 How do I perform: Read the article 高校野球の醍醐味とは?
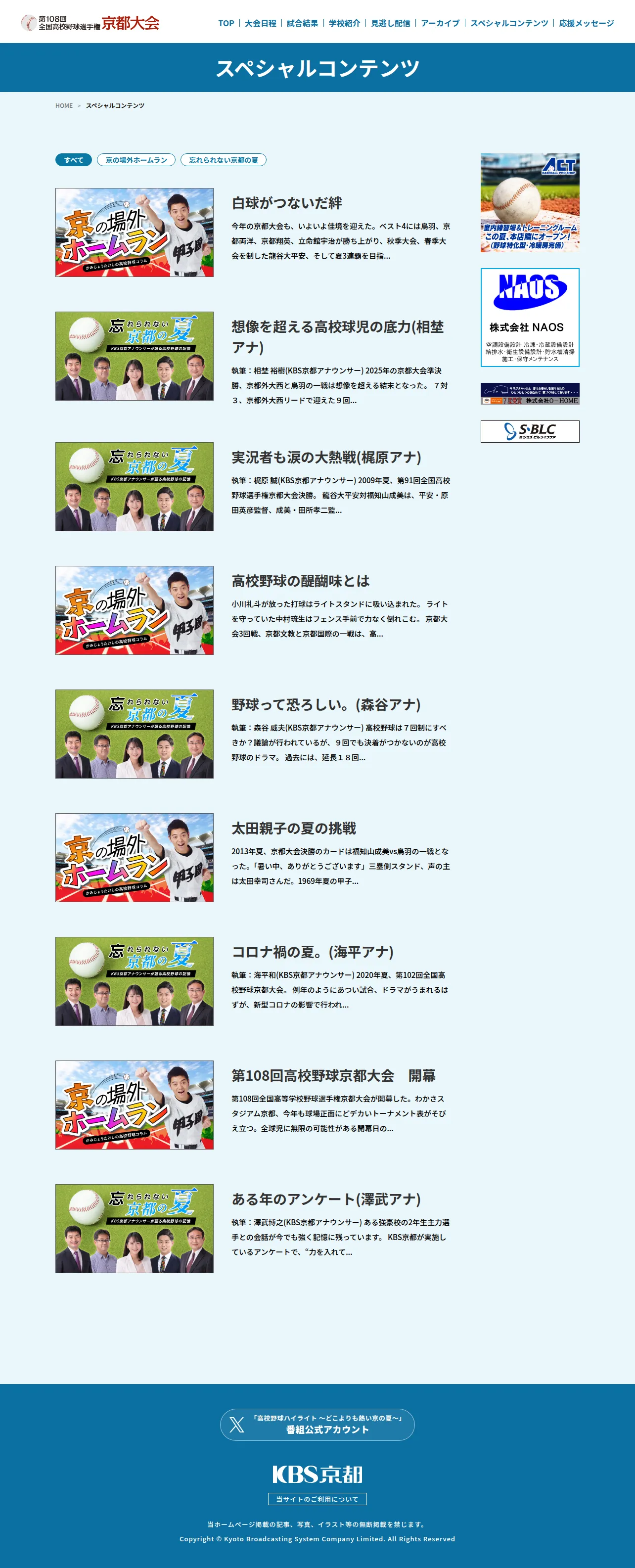tap(300, 581)
